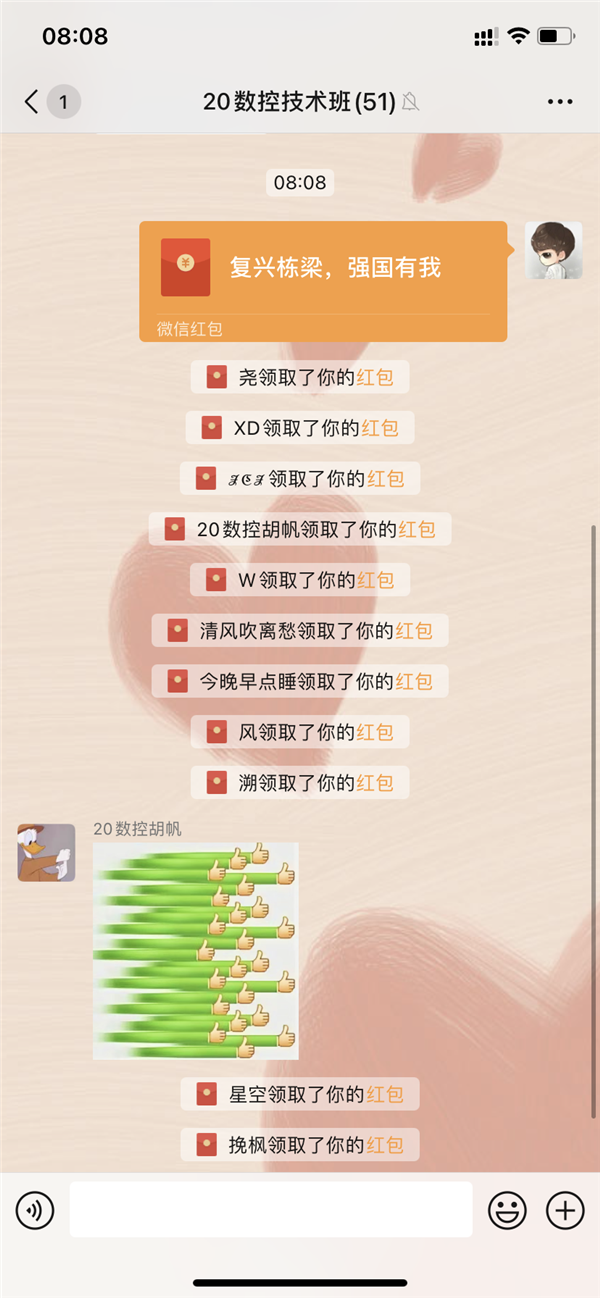
Task: View 20数控胡帆's profile avatar
Action: (x=46, y=852)
